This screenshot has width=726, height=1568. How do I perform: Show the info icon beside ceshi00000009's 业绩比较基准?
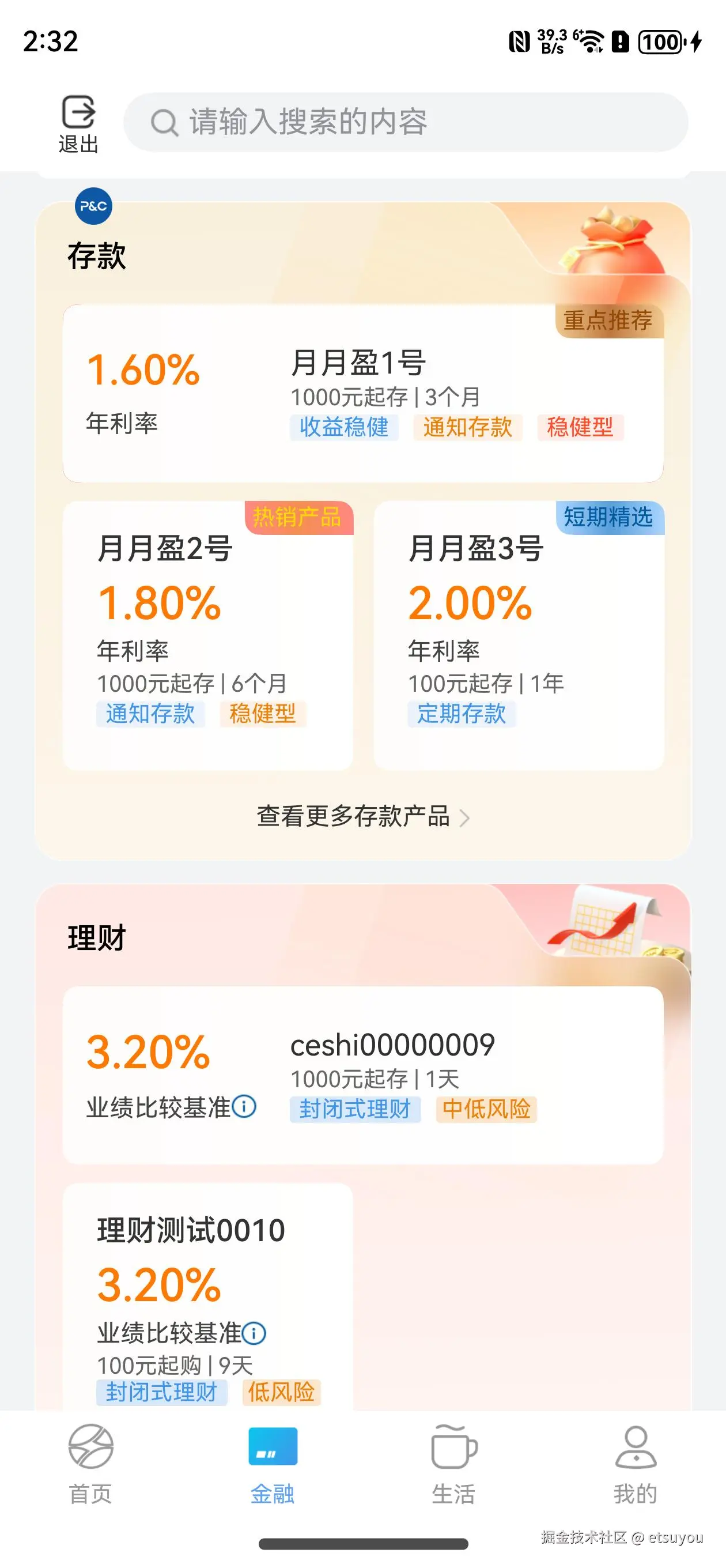coord(245,1106)
